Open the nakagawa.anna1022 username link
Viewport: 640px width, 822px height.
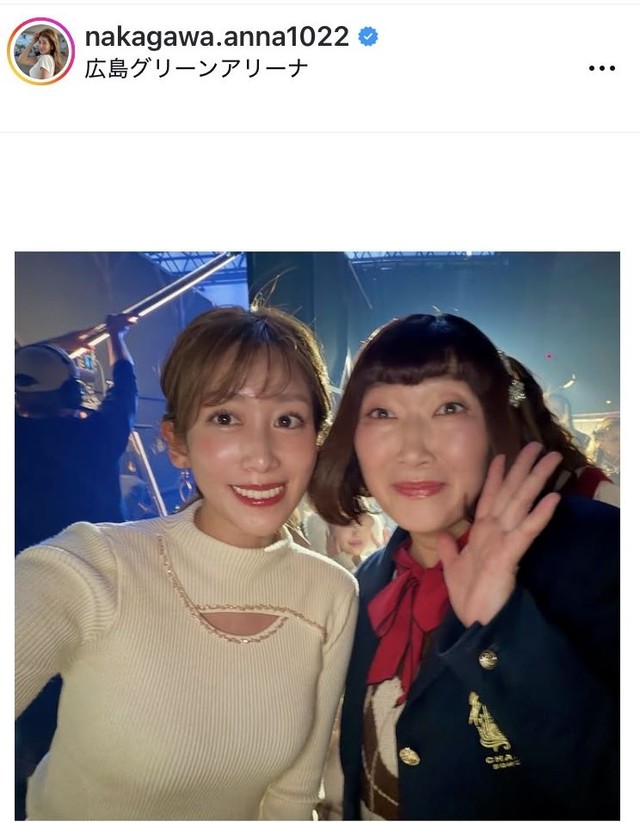(216, 37)
